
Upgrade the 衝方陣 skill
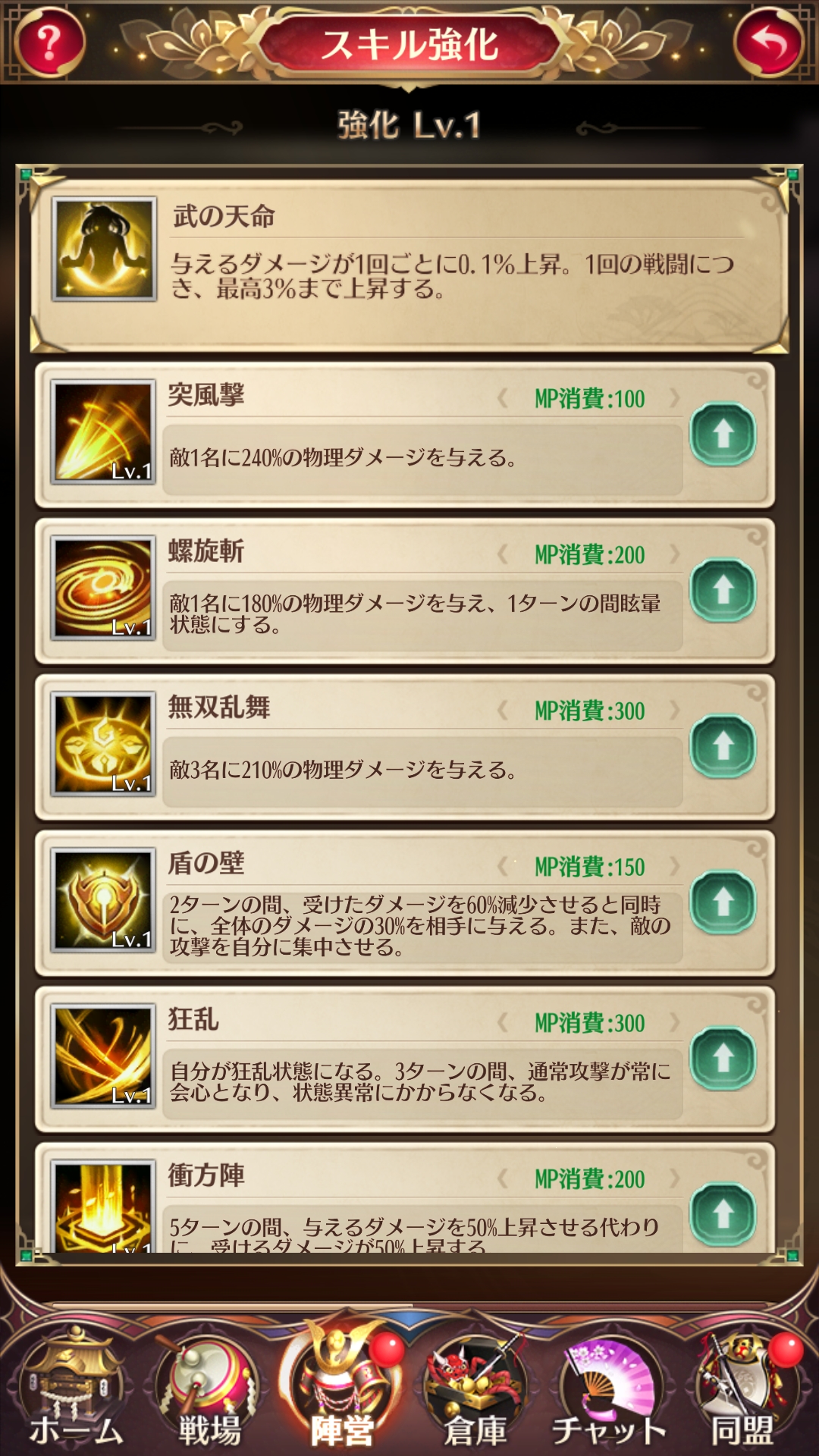coord(723,1213)
